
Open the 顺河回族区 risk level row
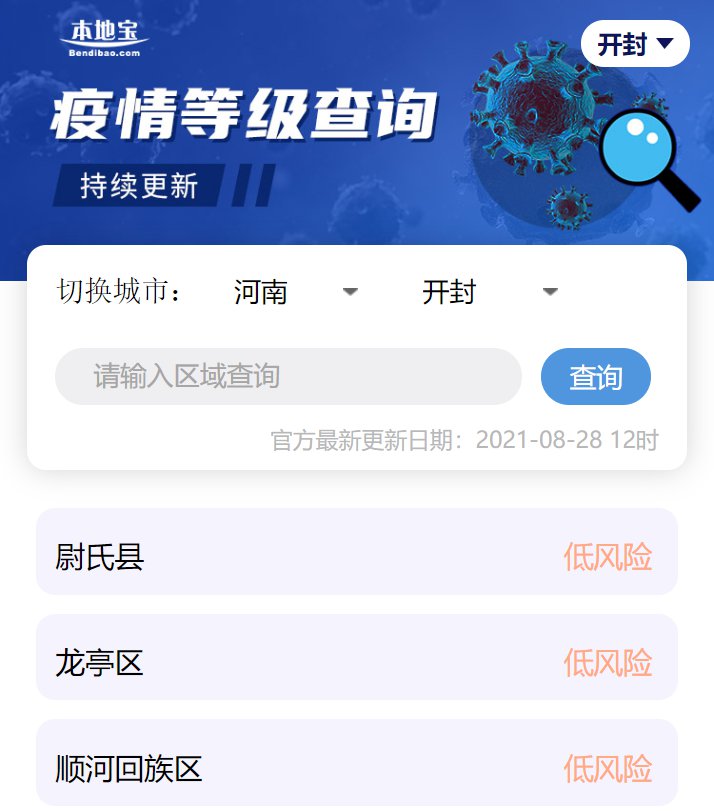(x=357, y=766)
